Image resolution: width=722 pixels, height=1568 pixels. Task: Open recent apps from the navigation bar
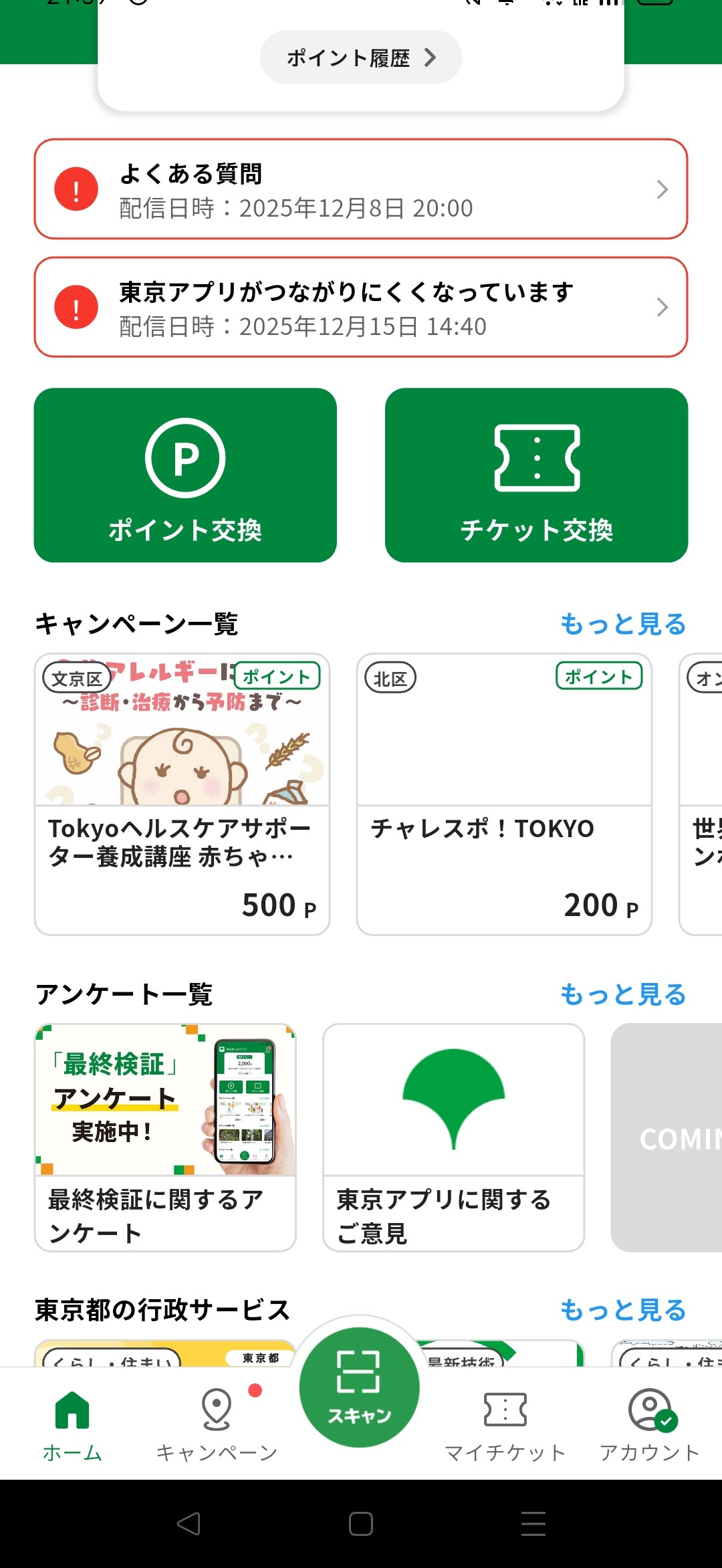[x=533, y=1524]
